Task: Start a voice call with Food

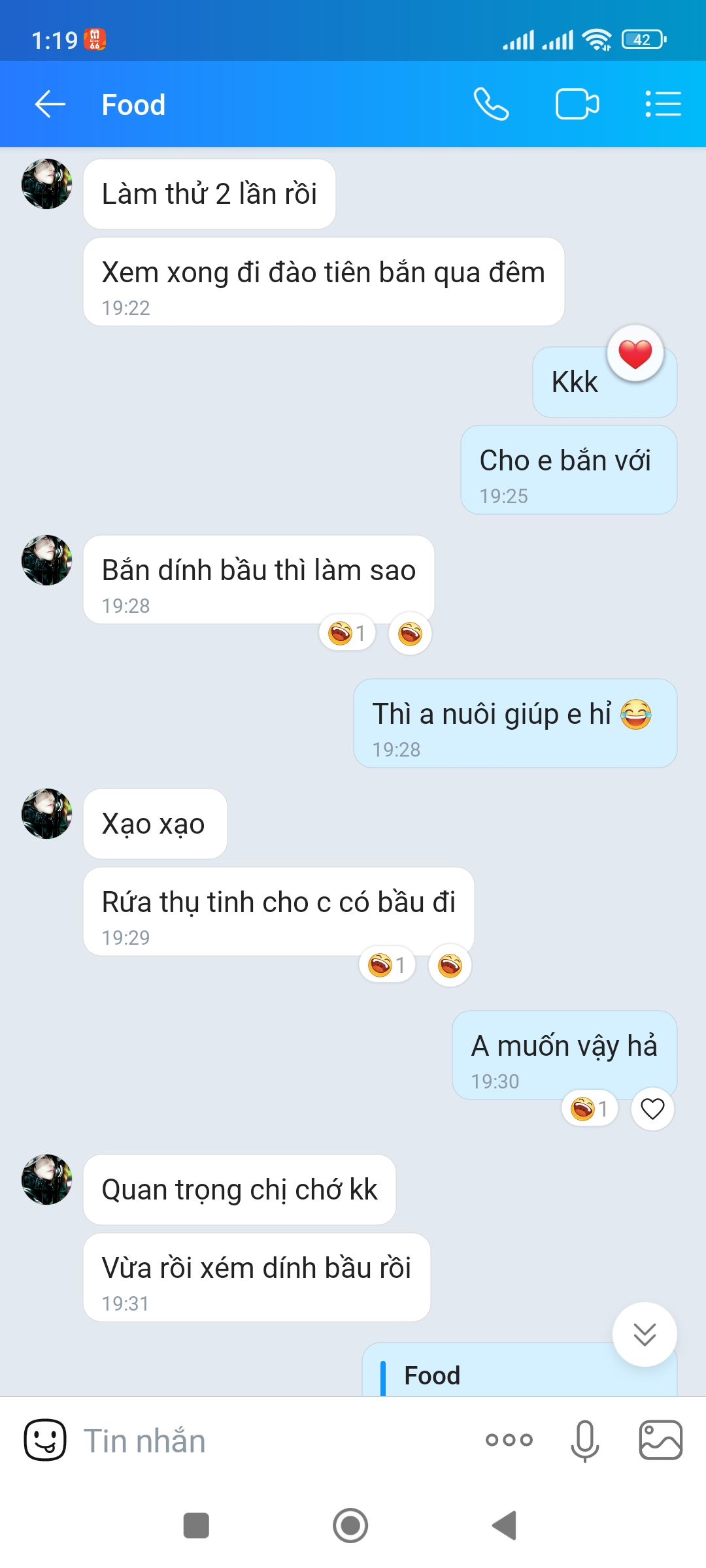Action: [491, 105]
